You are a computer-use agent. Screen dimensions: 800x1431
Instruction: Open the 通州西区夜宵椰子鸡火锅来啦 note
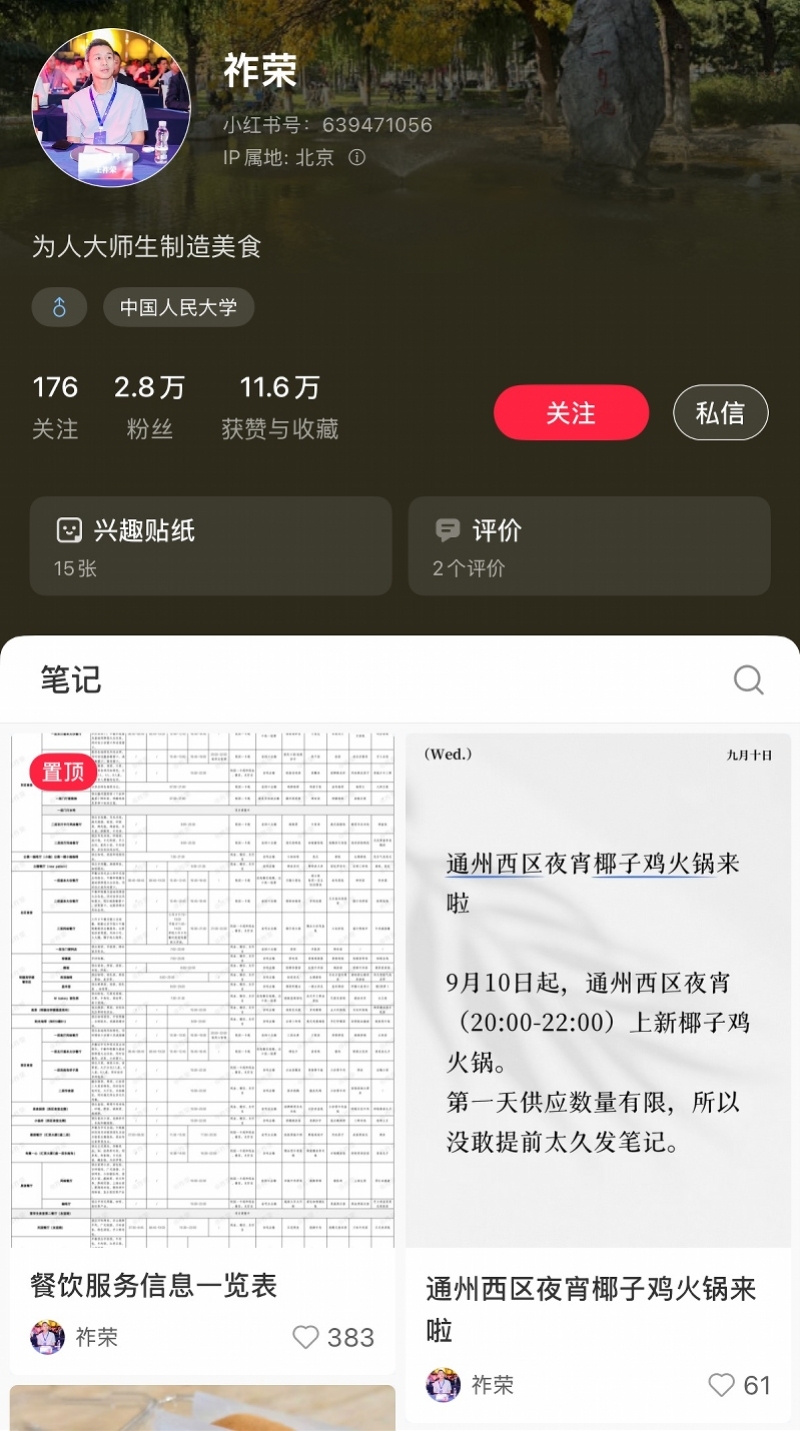click(x=598, y=990)
